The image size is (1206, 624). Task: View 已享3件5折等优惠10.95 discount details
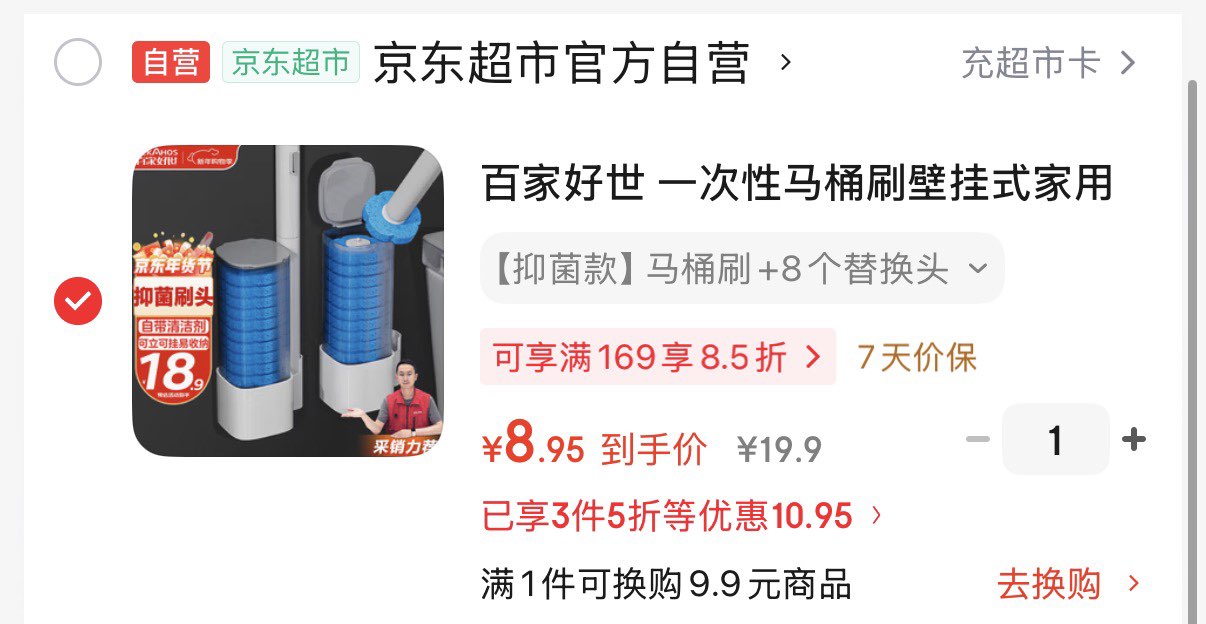(x=682, y=516)
